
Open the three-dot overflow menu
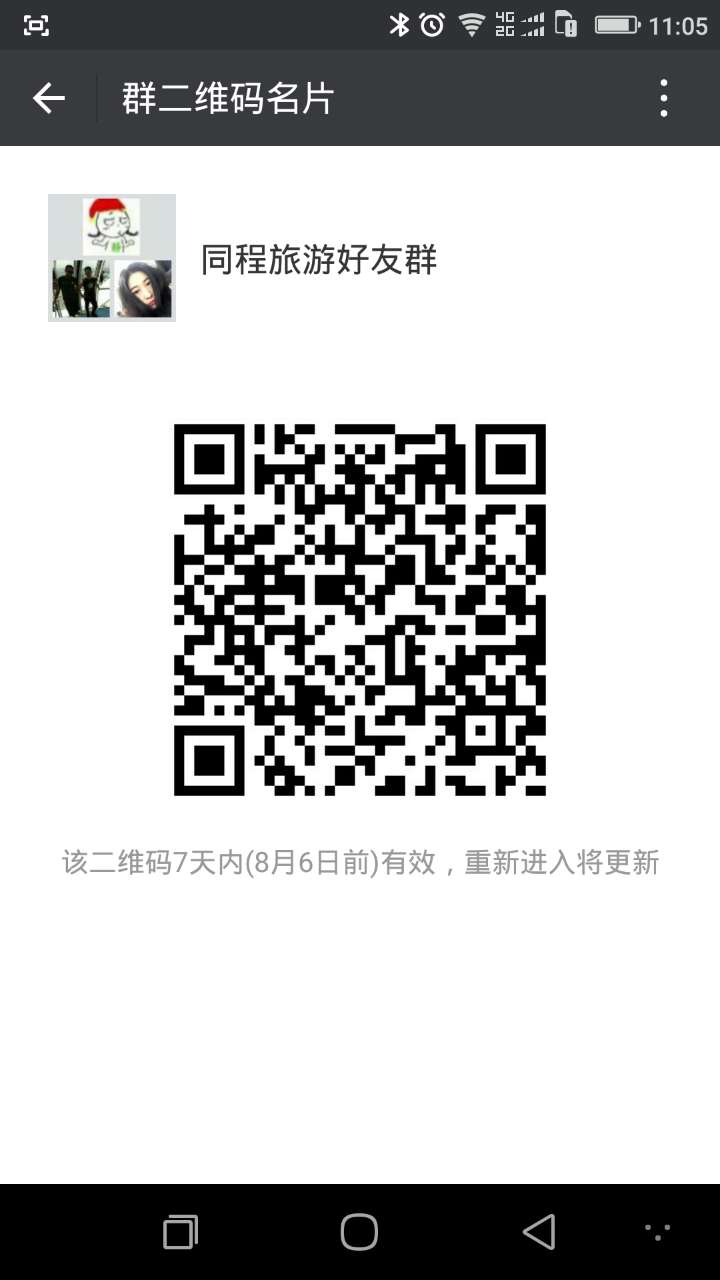[664, 98]
